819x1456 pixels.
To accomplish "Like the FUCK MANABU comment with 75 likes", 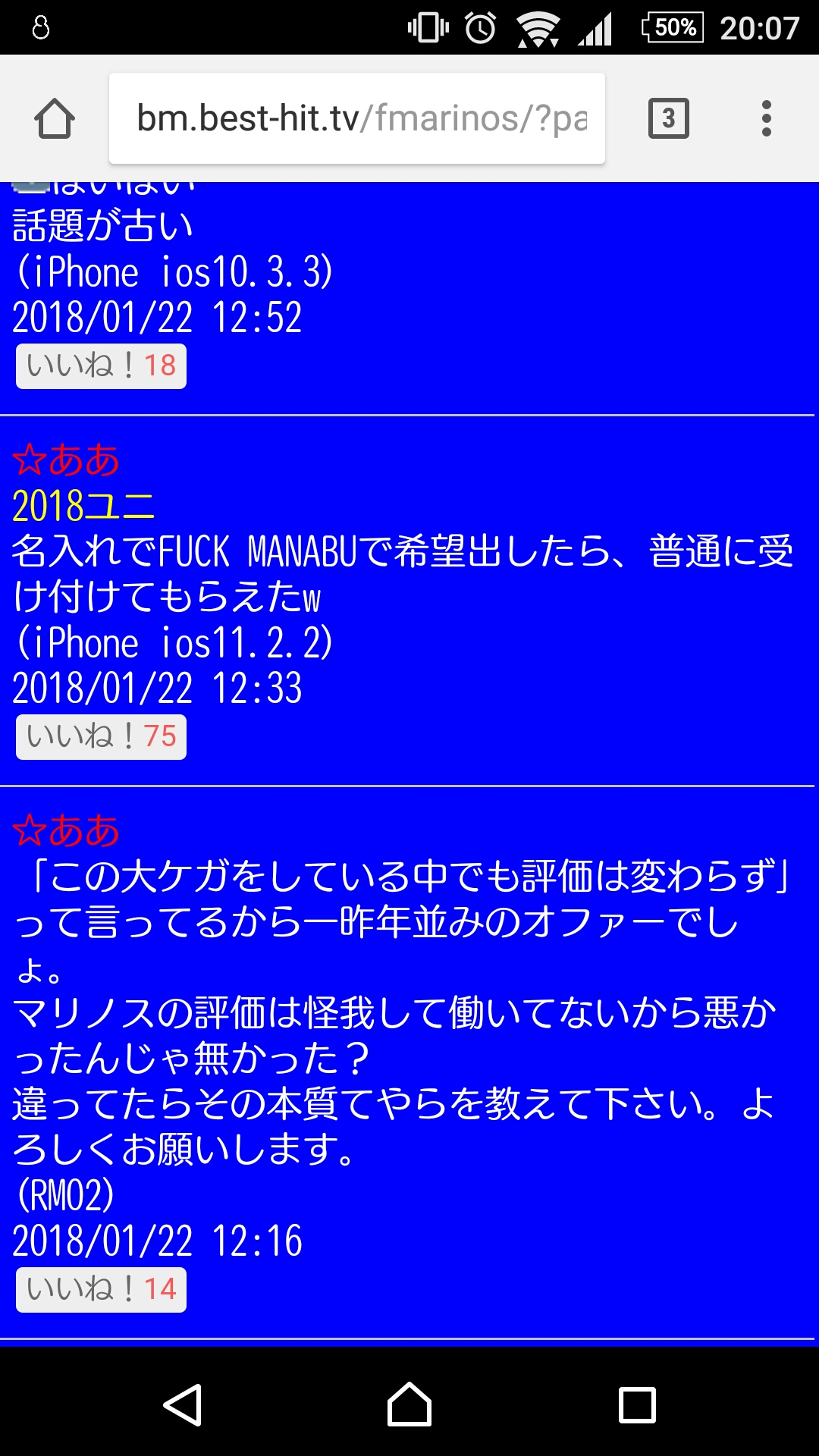I will (101, 737).
